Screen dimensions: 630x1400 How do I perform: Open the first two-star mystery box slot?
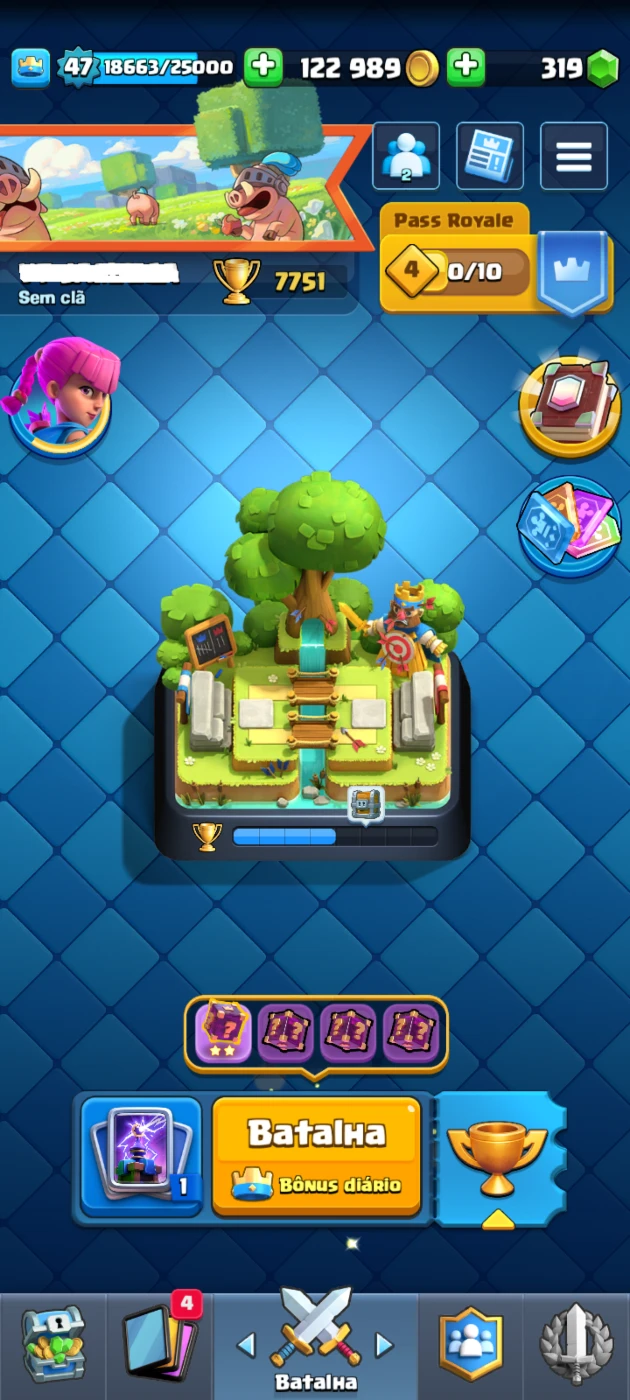[x=221, y=1032]
